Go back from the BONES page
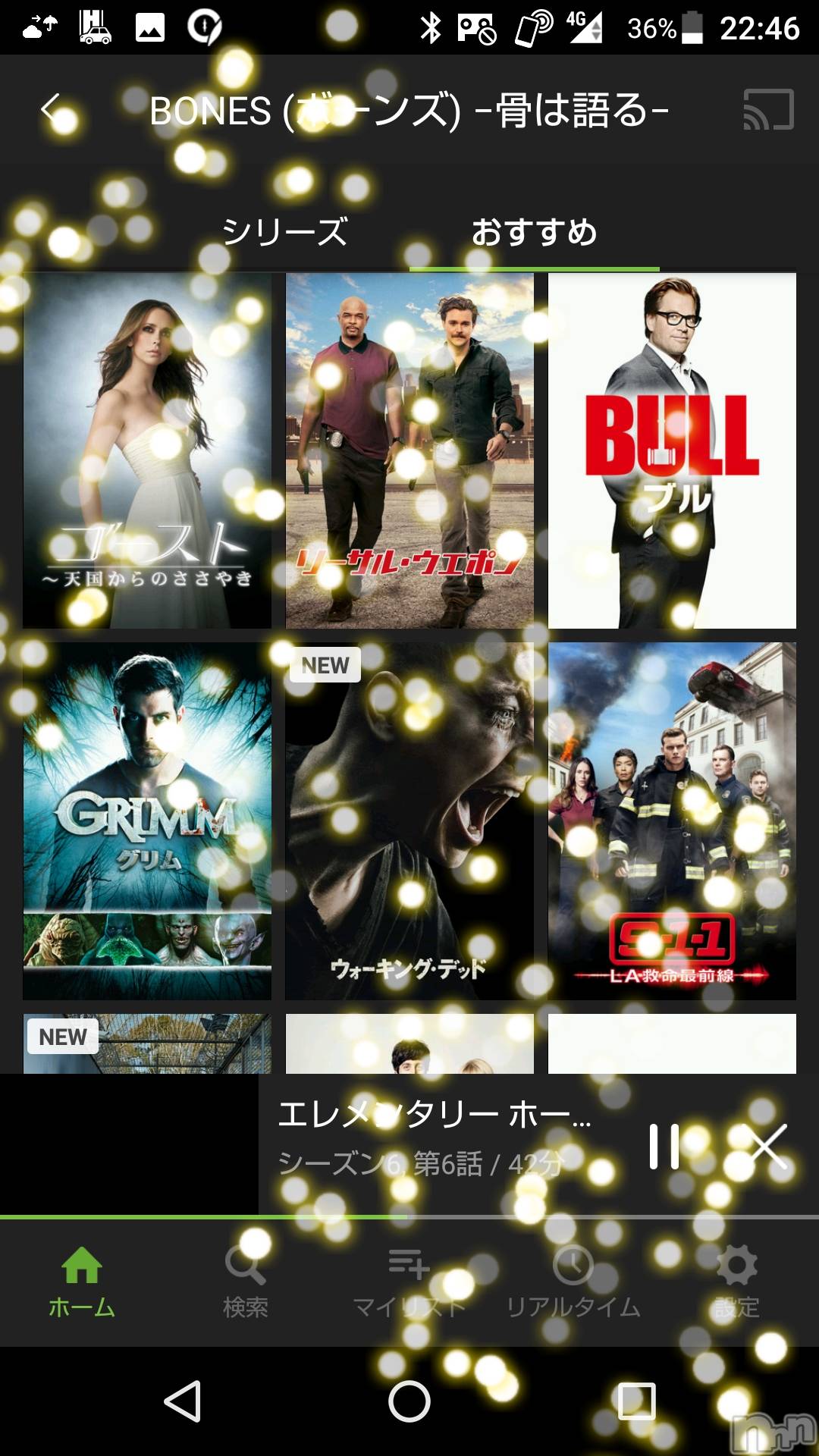819x1456 pixels. point(52,110)
